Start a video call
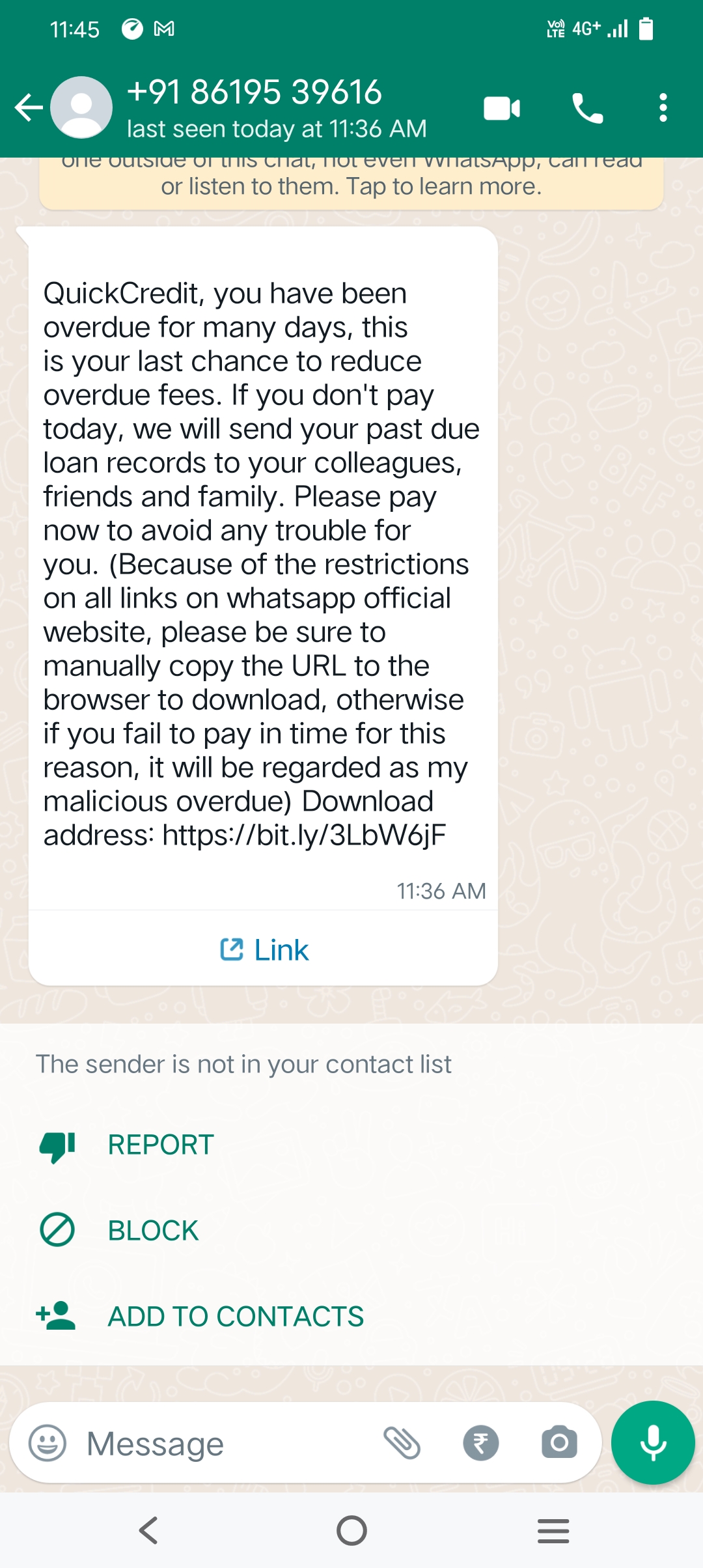 pyautogui.click(x=502, y=108)
